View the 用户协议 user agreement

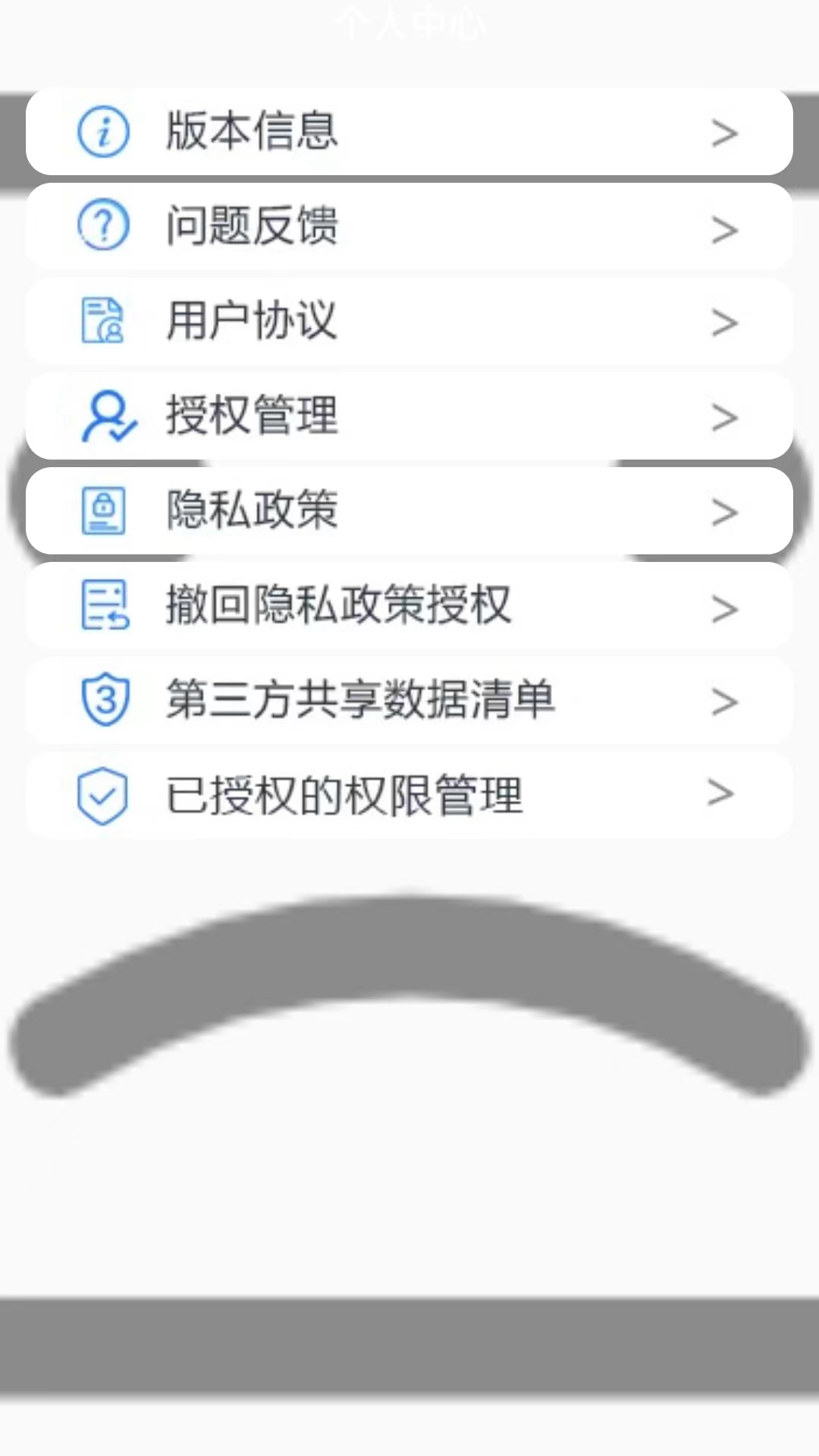pyautogui.click(x=409, y=322)
